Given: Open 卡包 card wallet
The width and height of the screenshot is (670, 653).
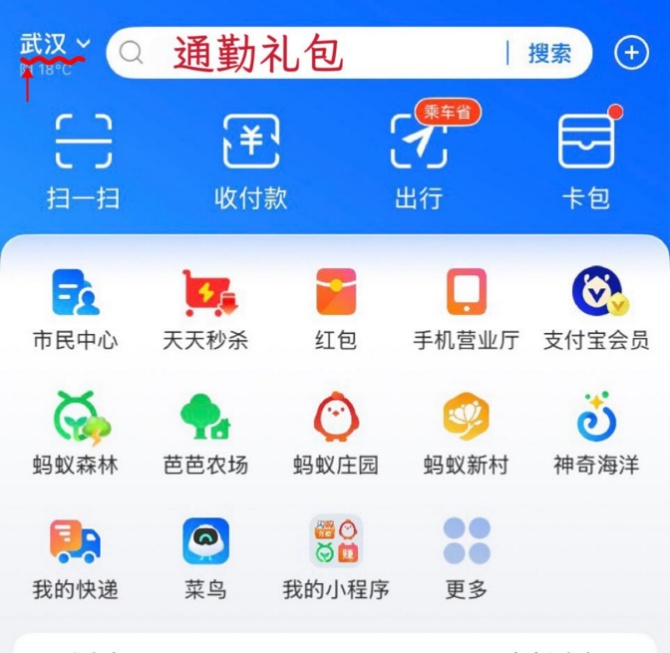Looking at the screenshot, I should pos(586,160).
